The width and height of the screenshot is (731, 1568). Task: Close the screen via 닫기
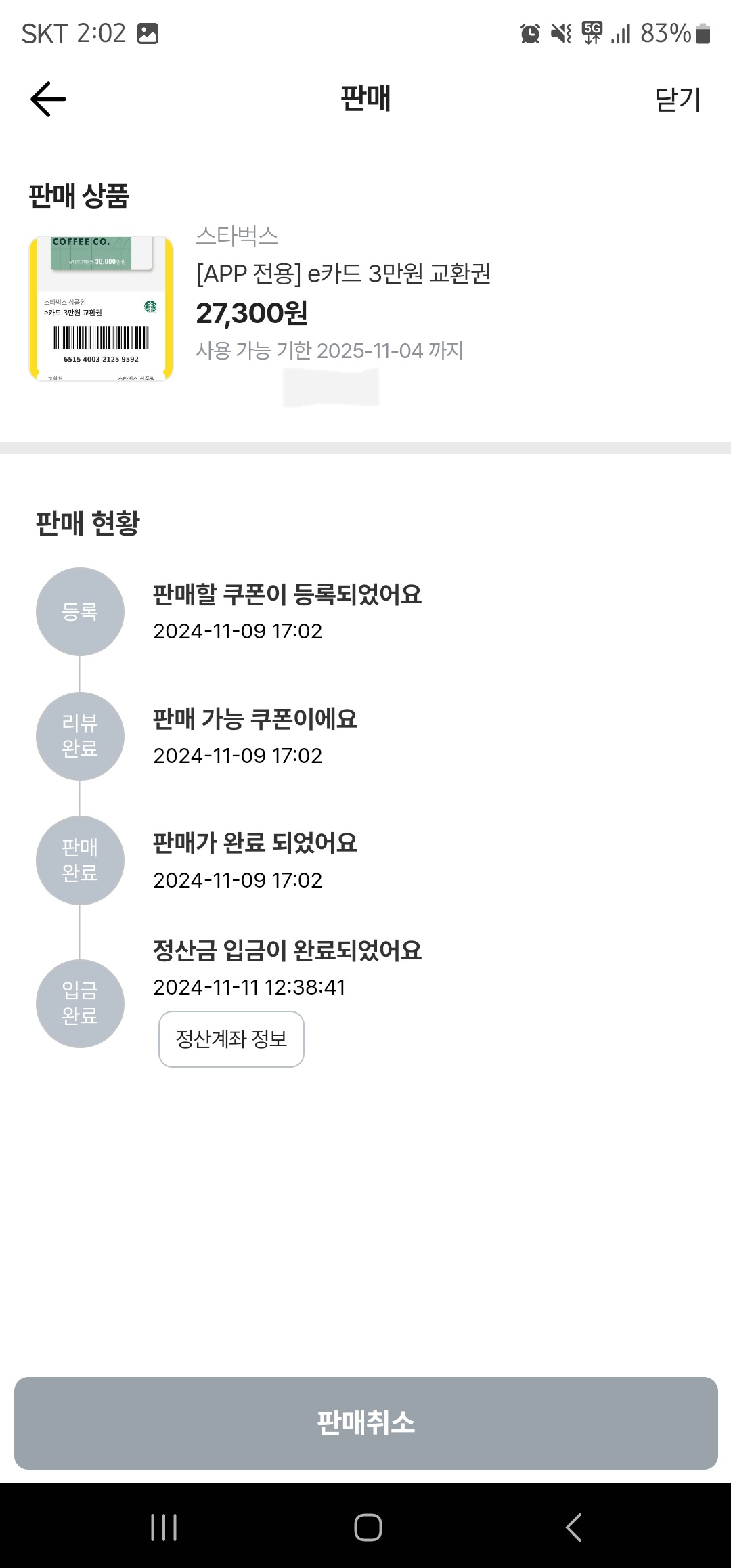pyautogui.click(x=677, y=98)
